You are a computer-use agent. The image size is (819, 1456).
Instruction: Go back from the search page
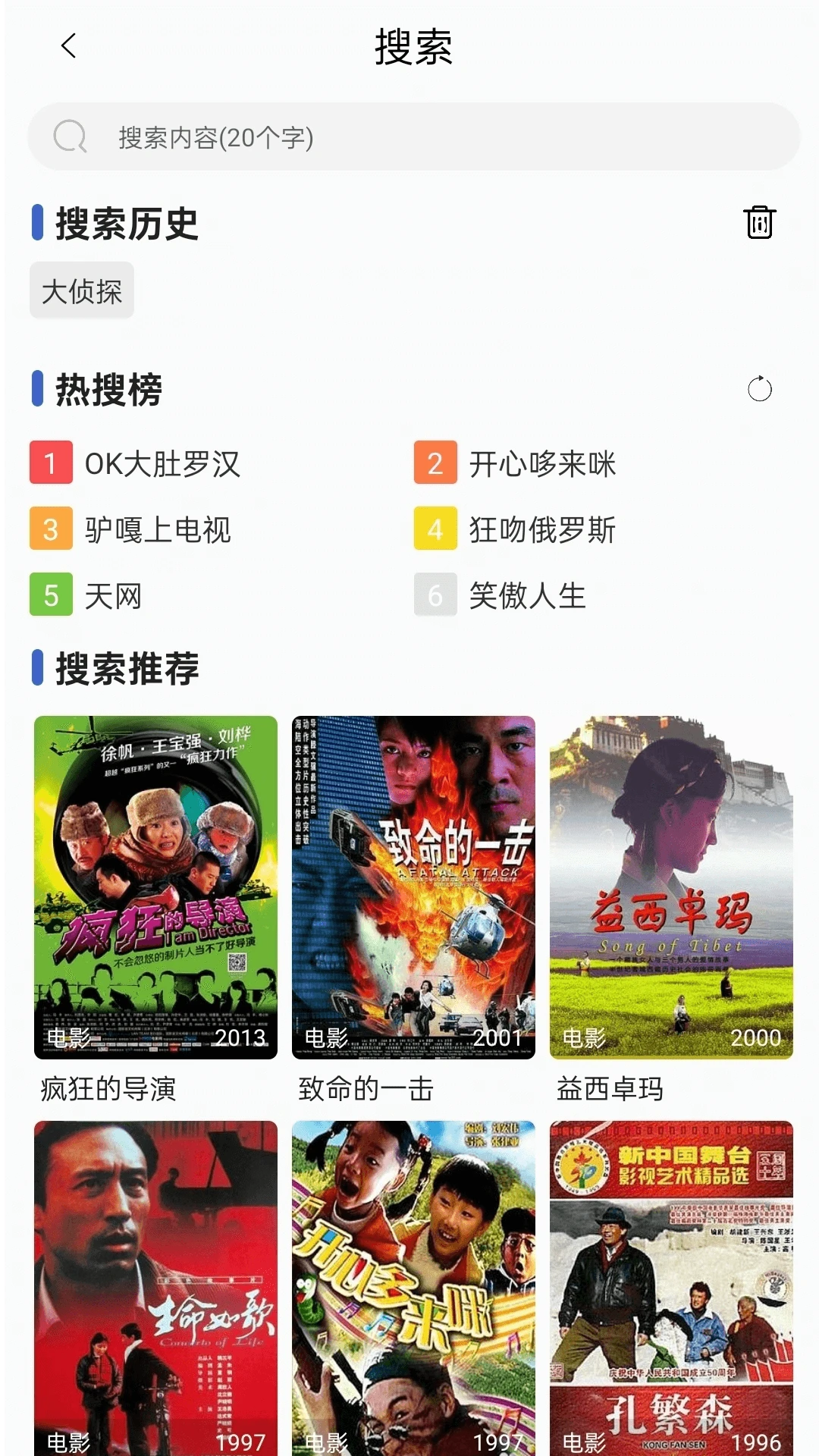click(69, 45)
